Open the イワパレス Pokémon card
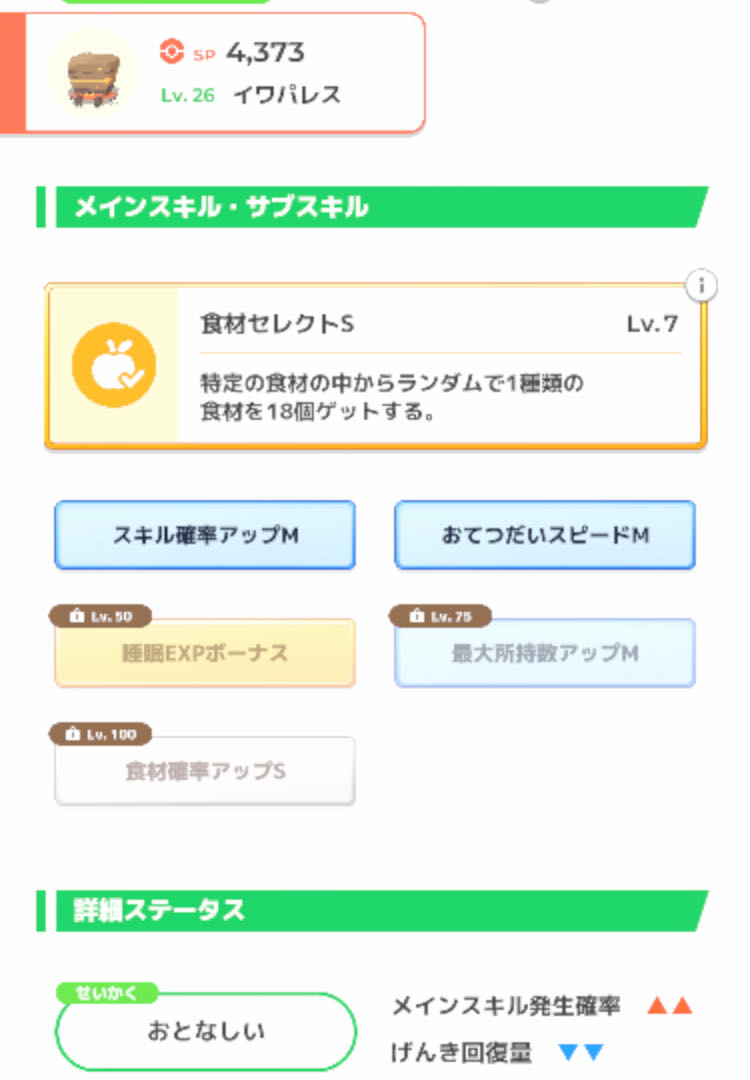 click(225, 72)
